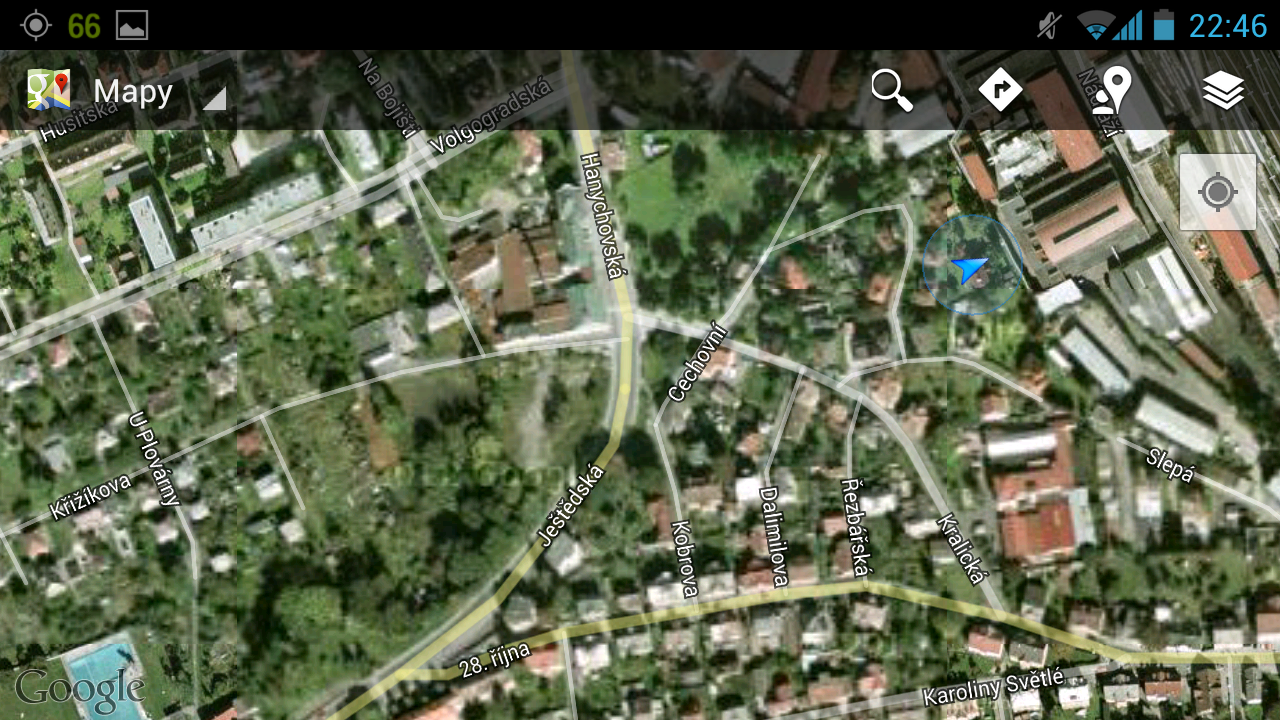The height and width of the screenshot is (720, 1280).
Task: Open map search
Action: tap(891, 90)
